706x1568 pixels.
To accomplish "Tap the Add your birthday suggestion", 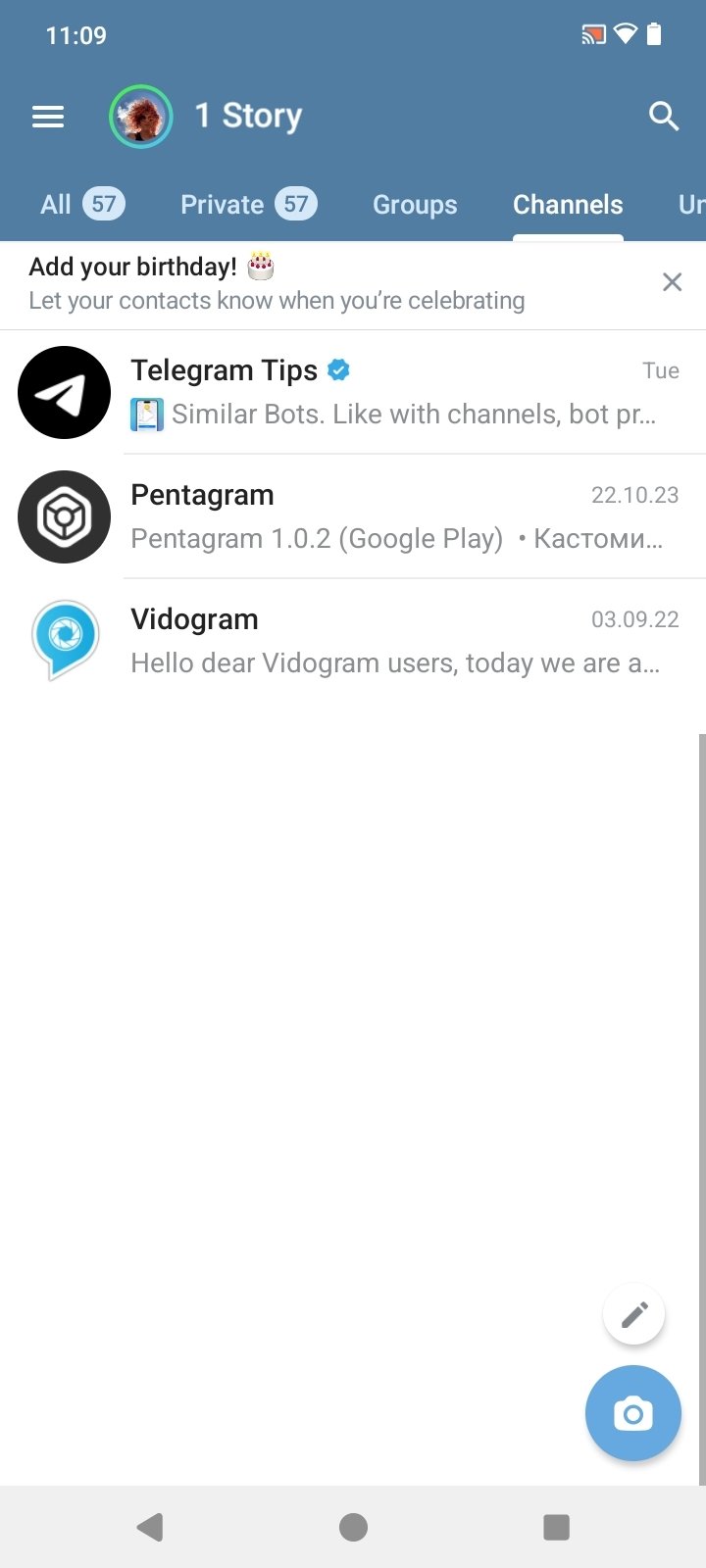I will [277, 283].
